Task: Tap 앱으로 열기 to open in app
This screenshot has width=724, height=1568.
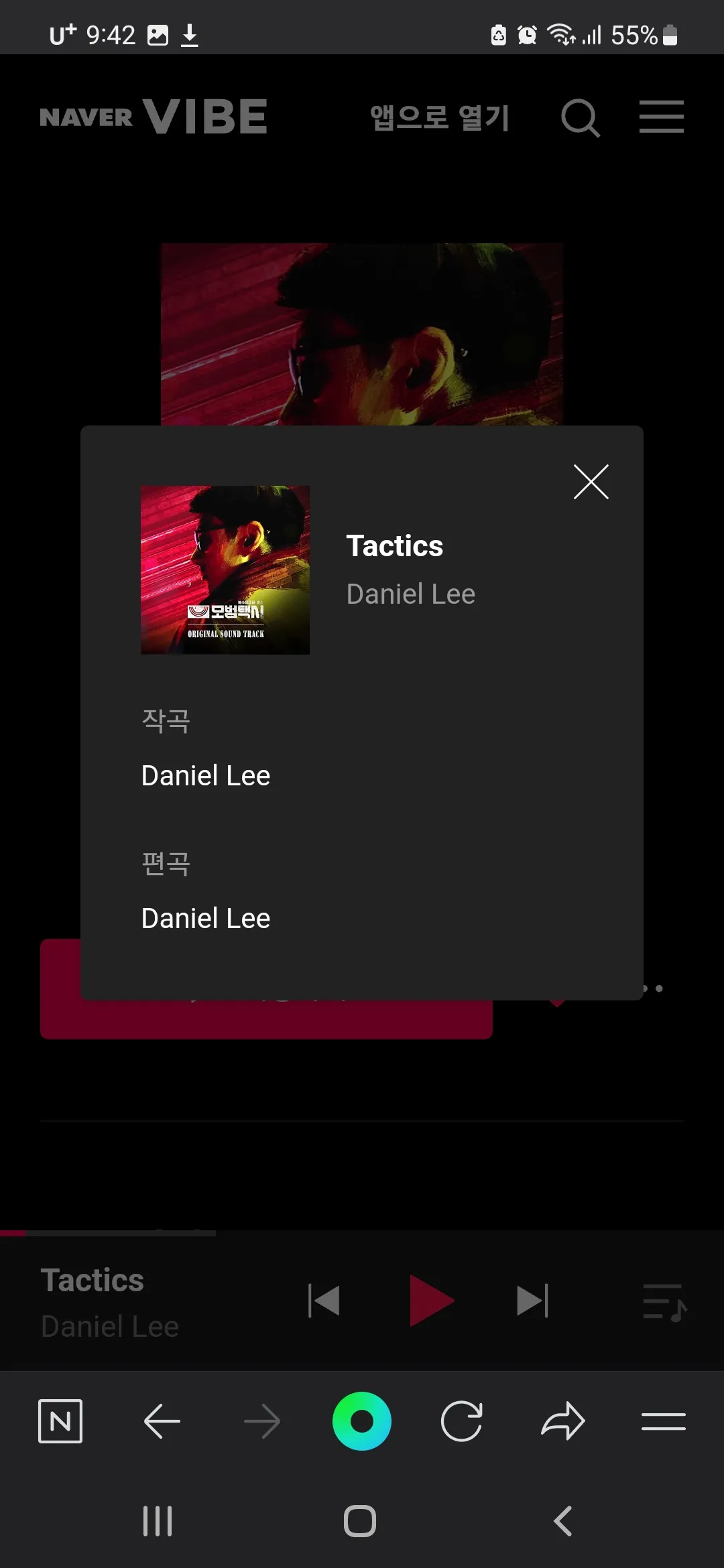Action: click(x=438, y=117)
